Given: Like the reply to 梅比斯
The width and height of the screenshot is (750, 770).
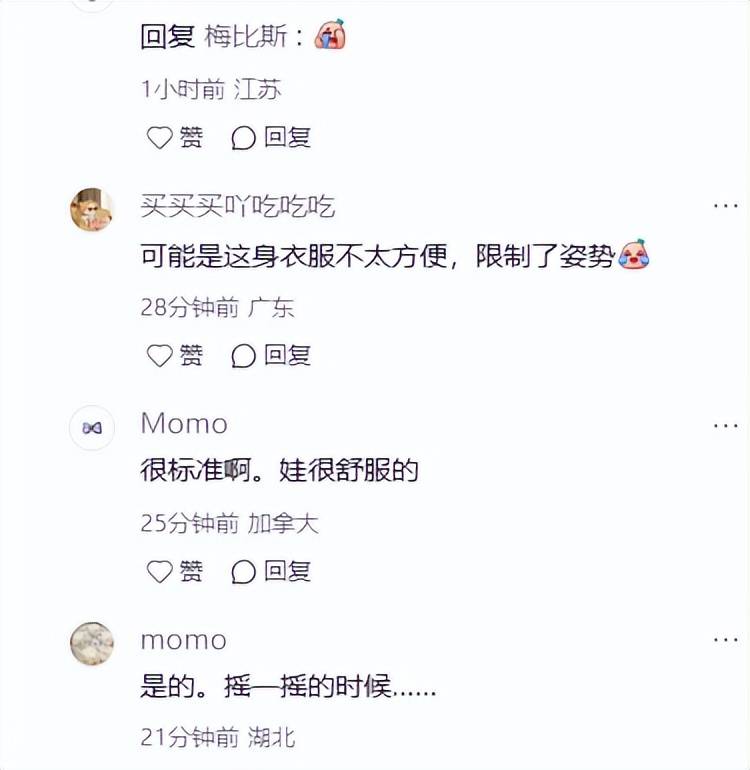Looking at the screenshot, I should 174,138.
